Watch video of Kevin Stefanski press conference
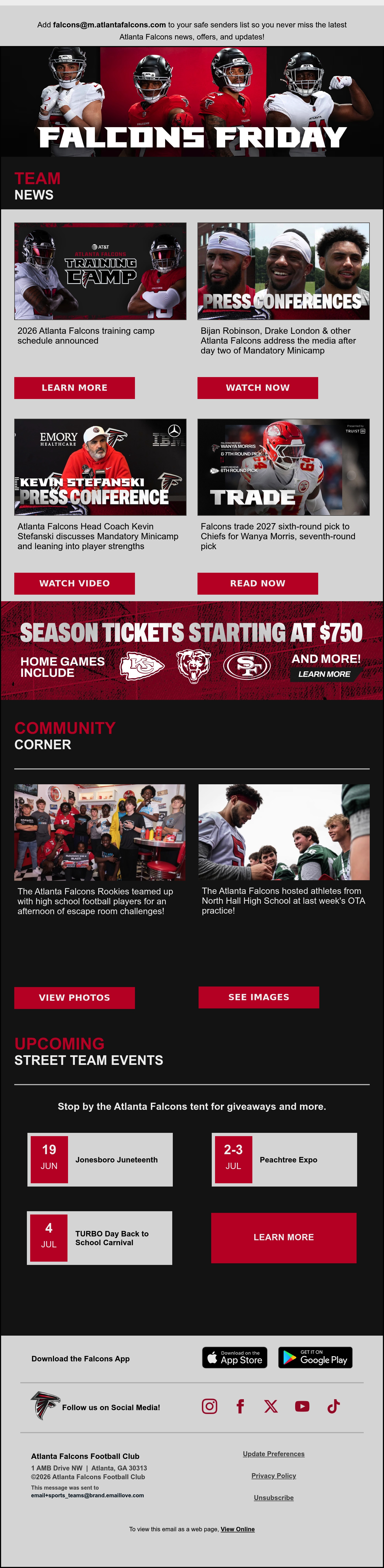Viewport: 384px width, 1568px height. [74, 583]
